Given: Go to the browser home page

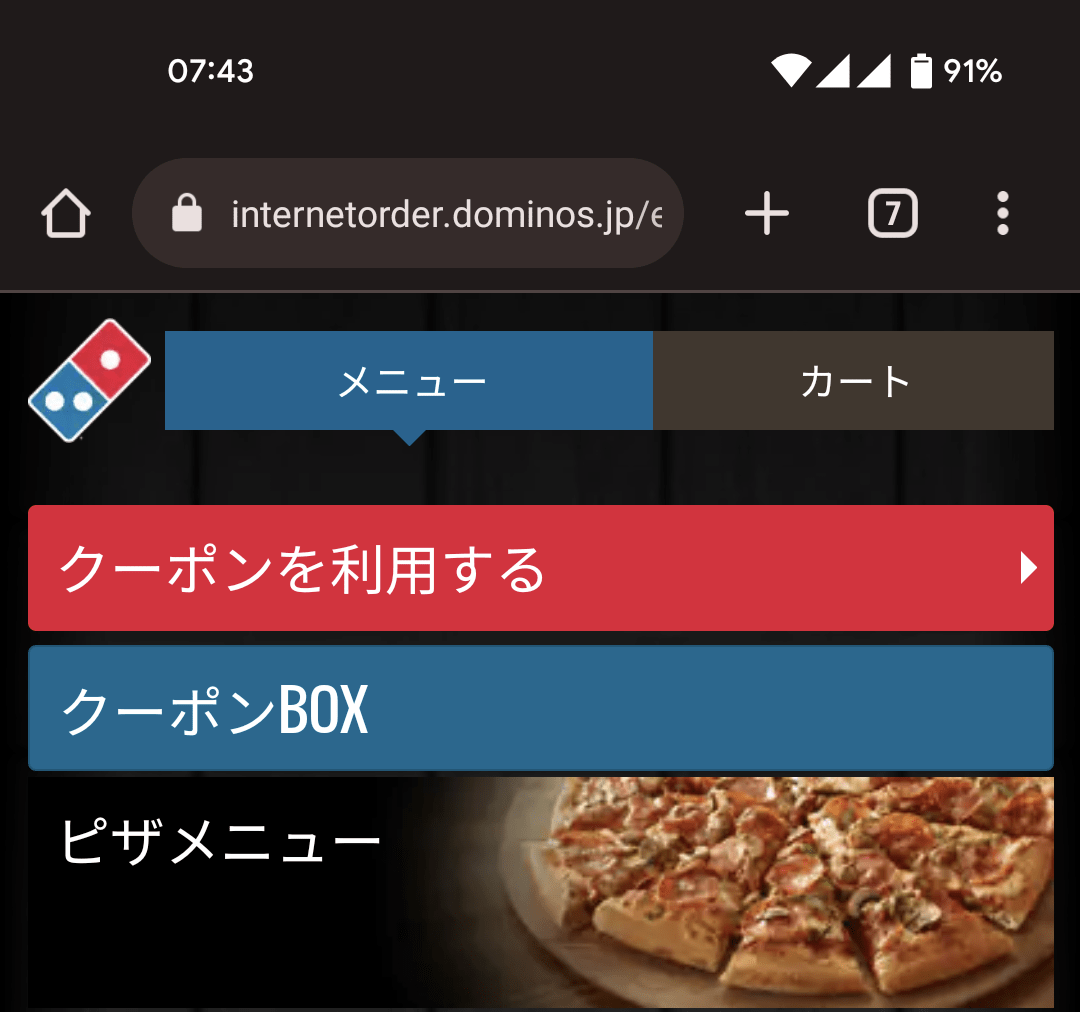Looking at the screenshot, I should (66, 214).
